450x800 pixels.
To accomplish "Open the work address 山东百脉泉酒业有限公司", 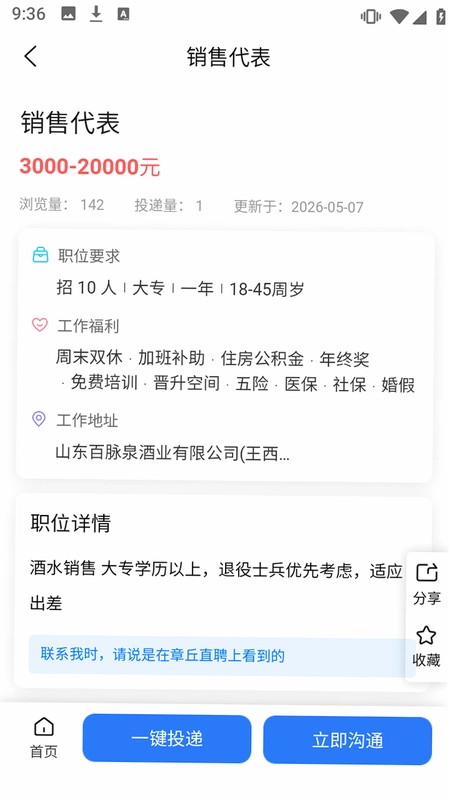I will tap(172, 453).
